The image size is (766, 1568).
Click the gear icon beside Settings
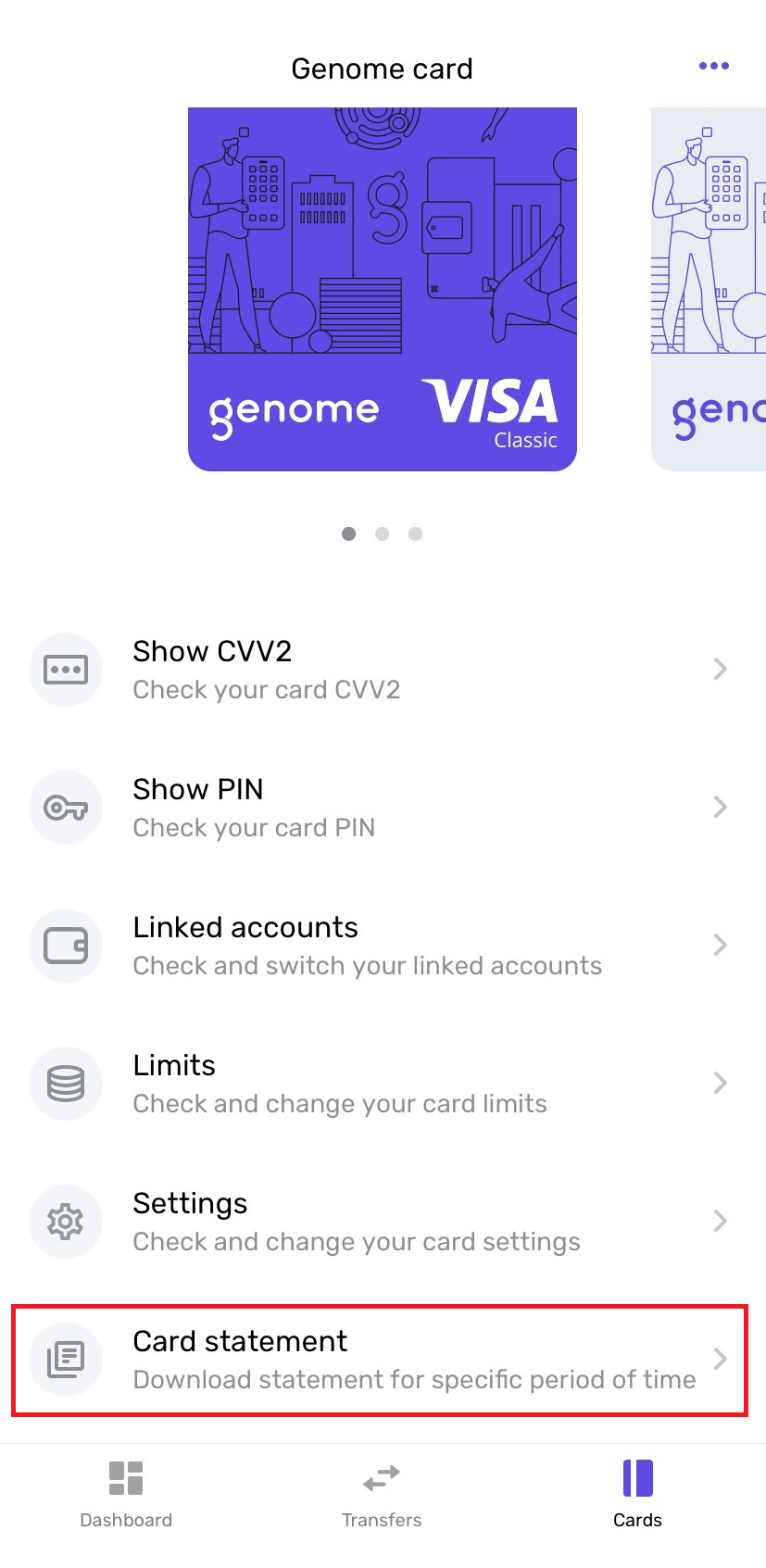(66, 1221)
